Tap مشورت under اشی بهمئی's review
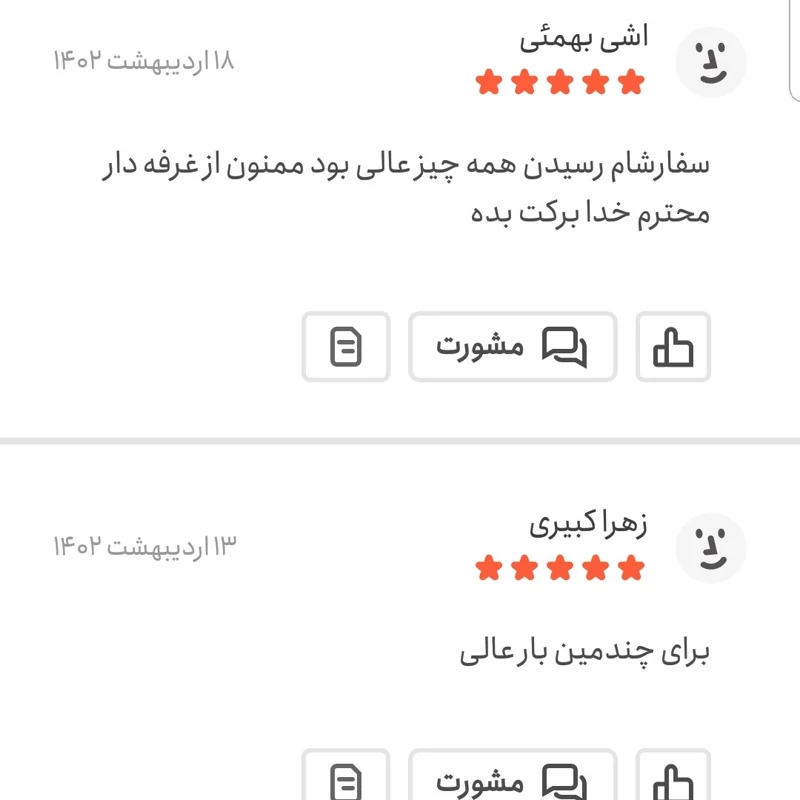This screenshot has width=800, height=800. 512,347
